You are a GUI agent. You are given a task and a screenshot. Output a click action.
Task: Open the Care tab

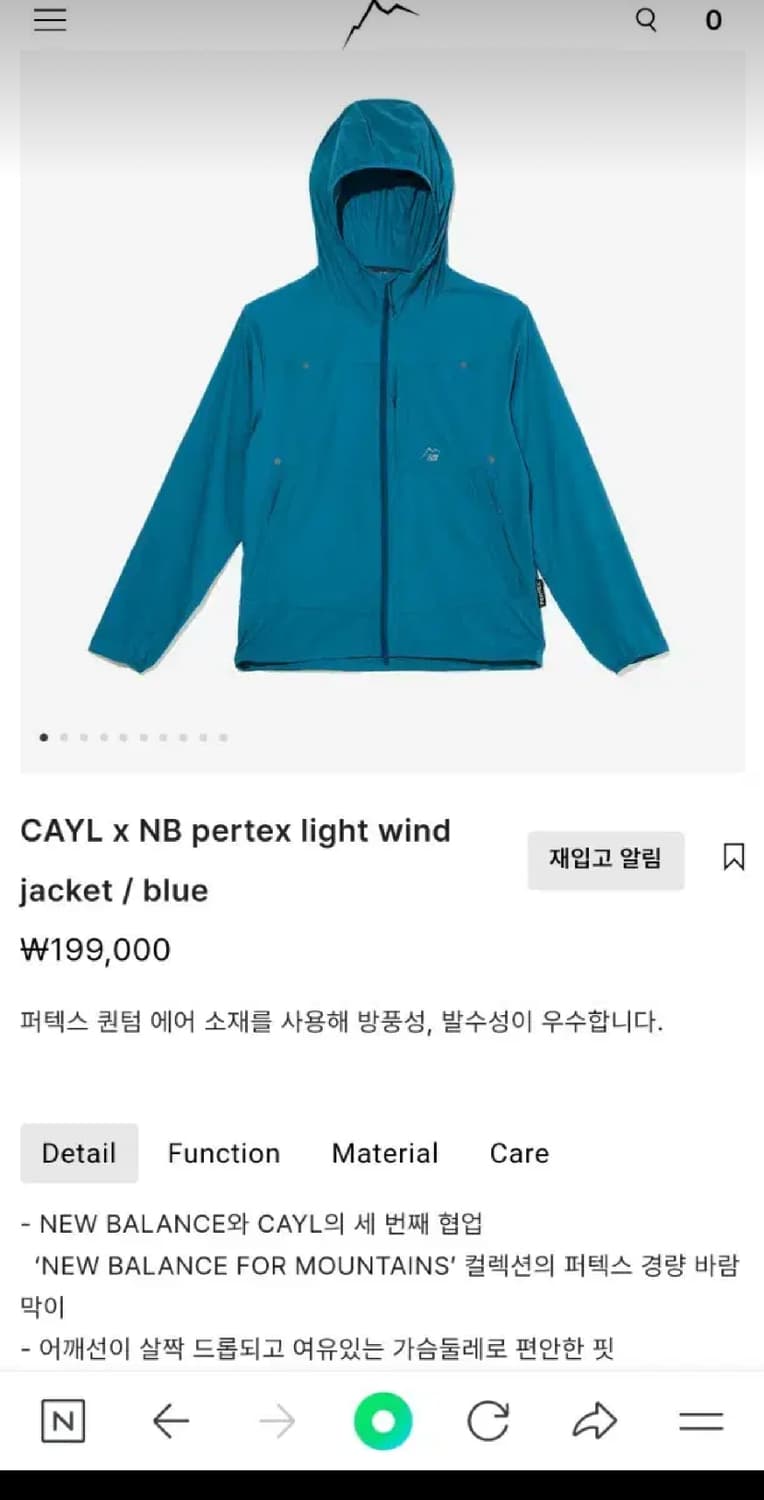click(518, 1152)
